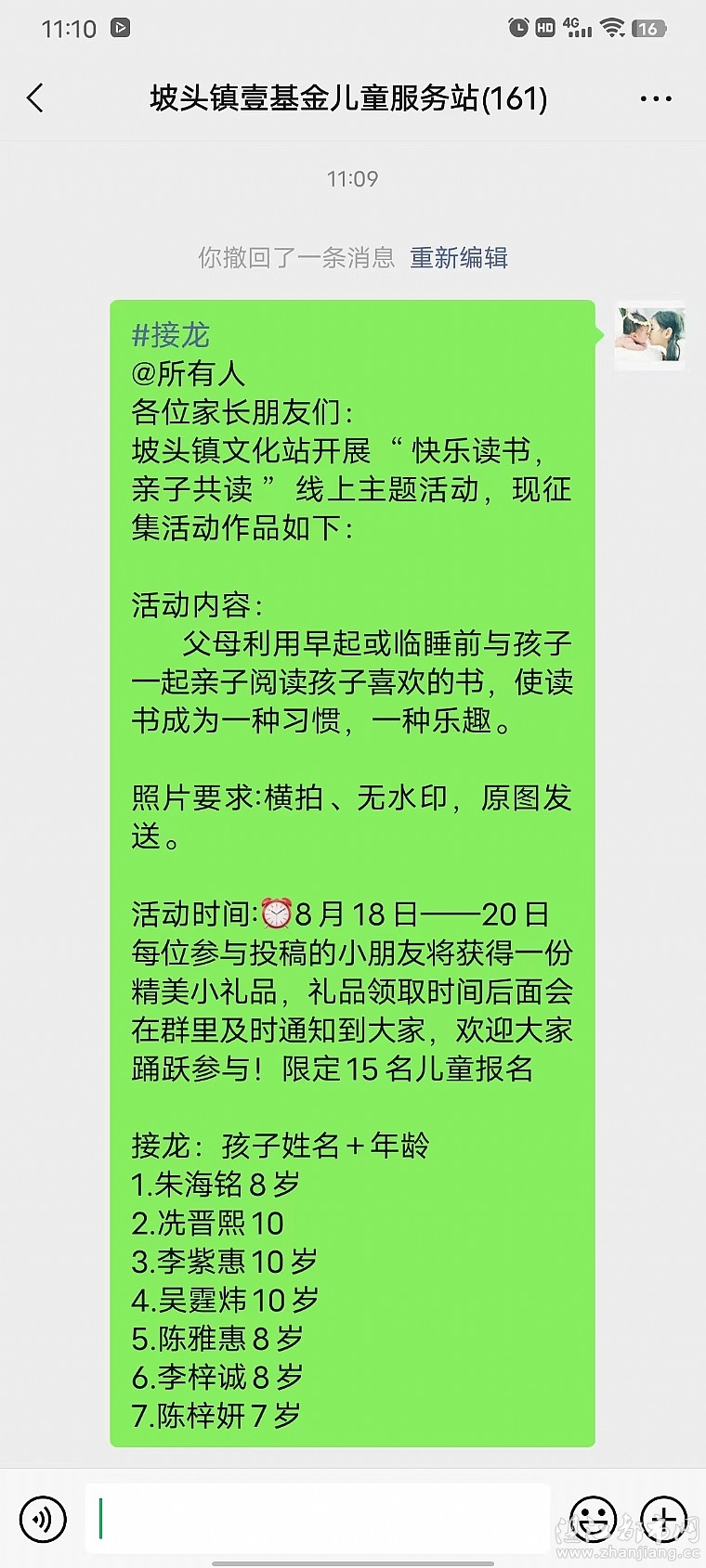Open the plus attachment menu
This screenshot has height=1568, width=706.
[x=664, y=1520]
